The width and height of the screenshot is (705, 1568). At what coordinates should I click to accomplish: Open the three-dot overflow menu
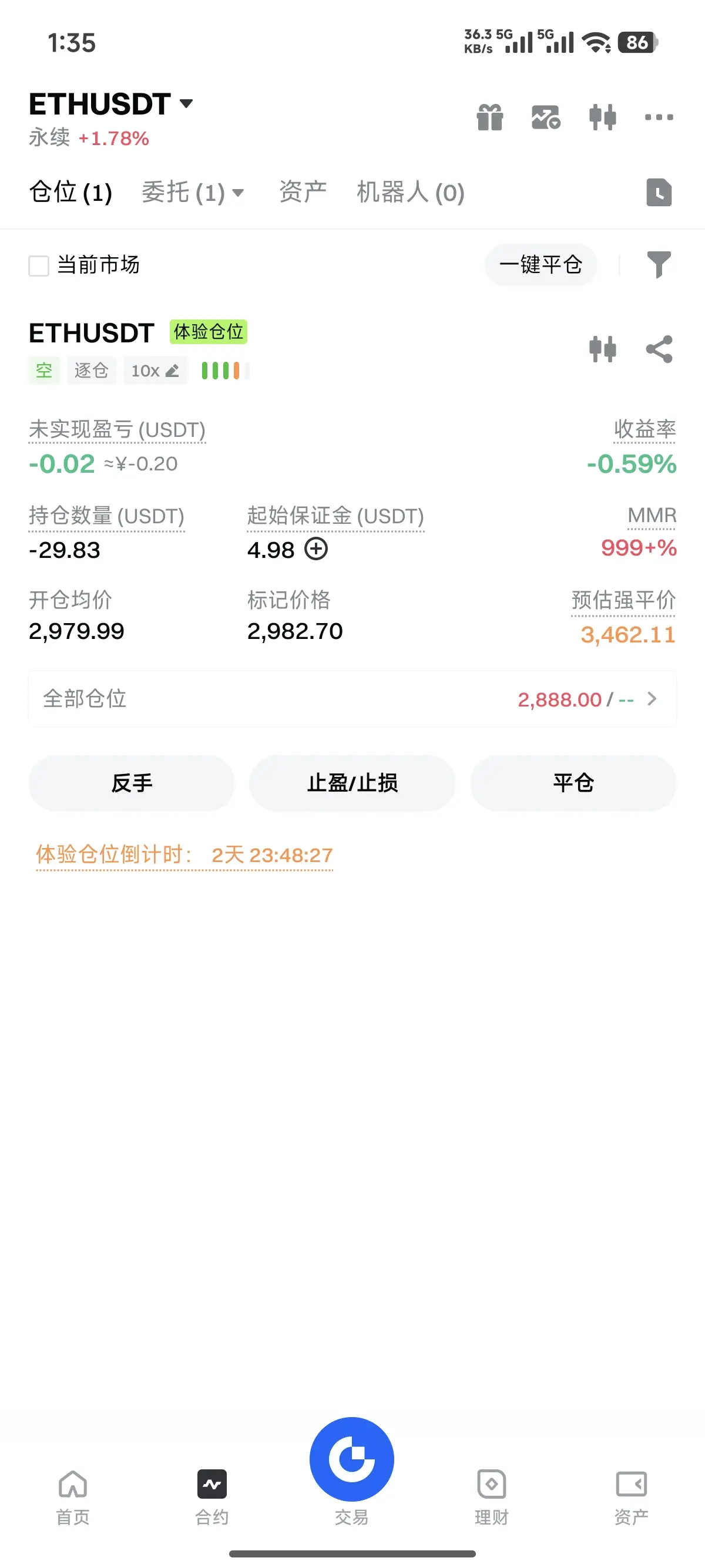coord(659,117)
